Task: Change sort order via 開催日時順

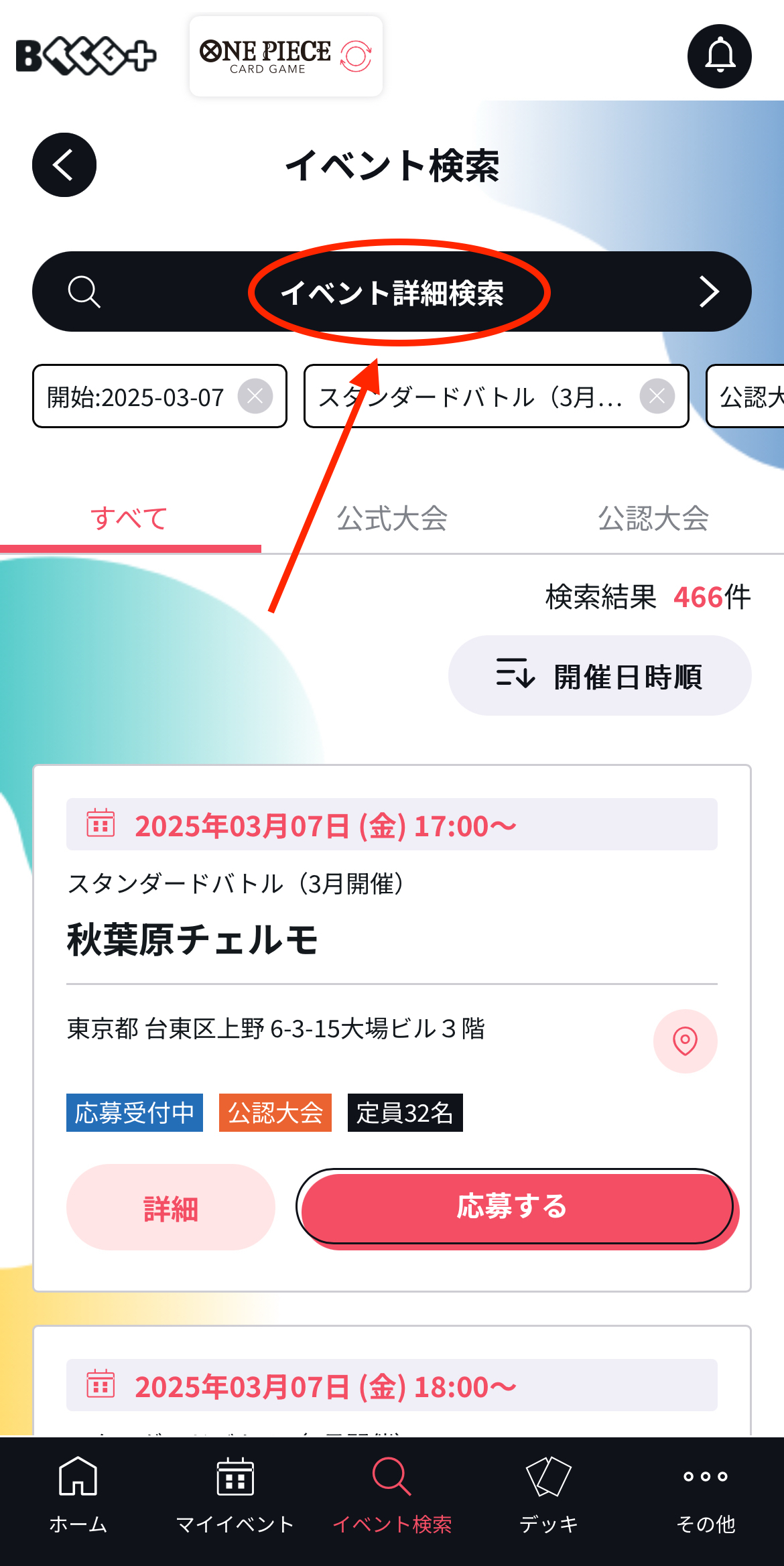Action: [600, 675]
